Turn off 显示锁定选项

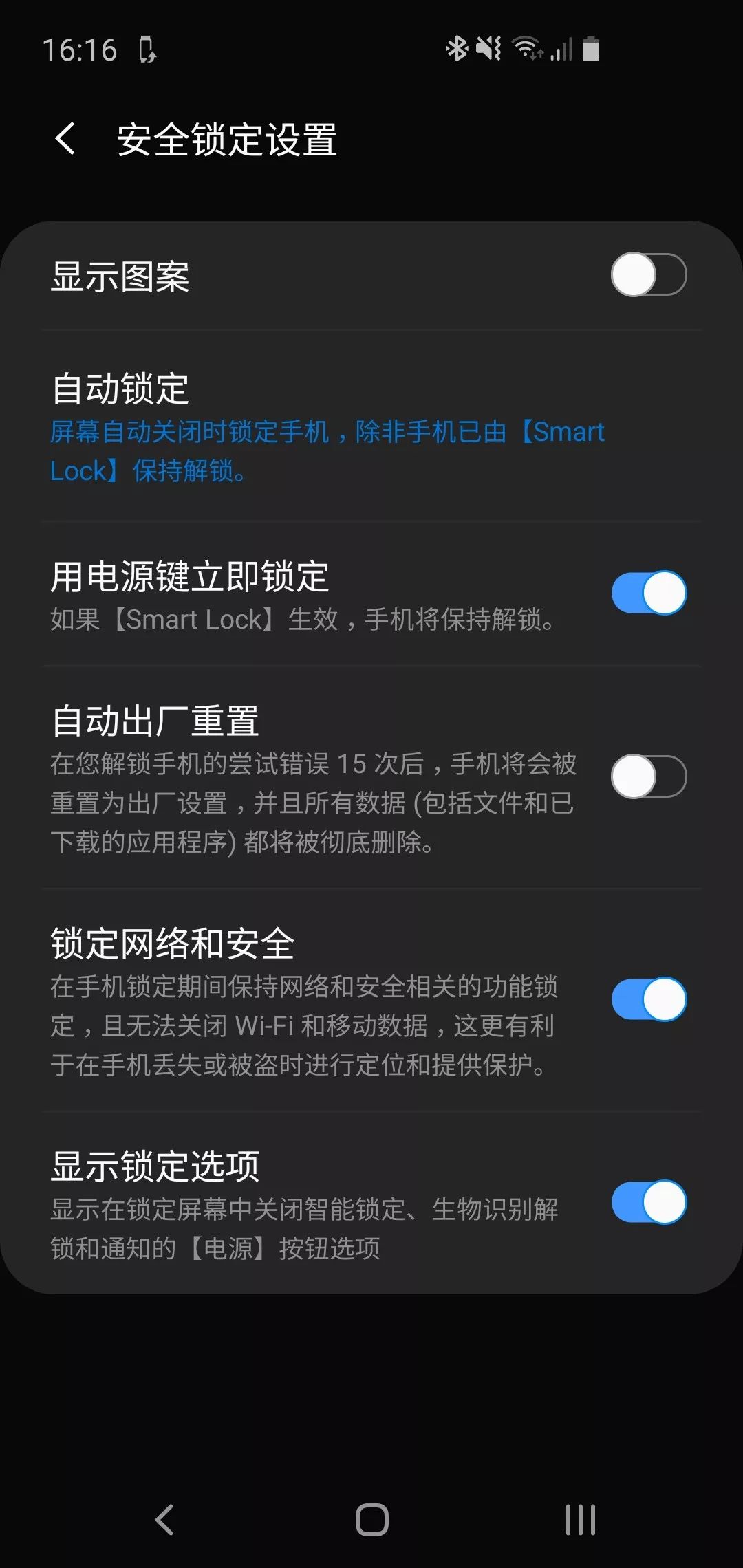click(x=648, y=1202)
